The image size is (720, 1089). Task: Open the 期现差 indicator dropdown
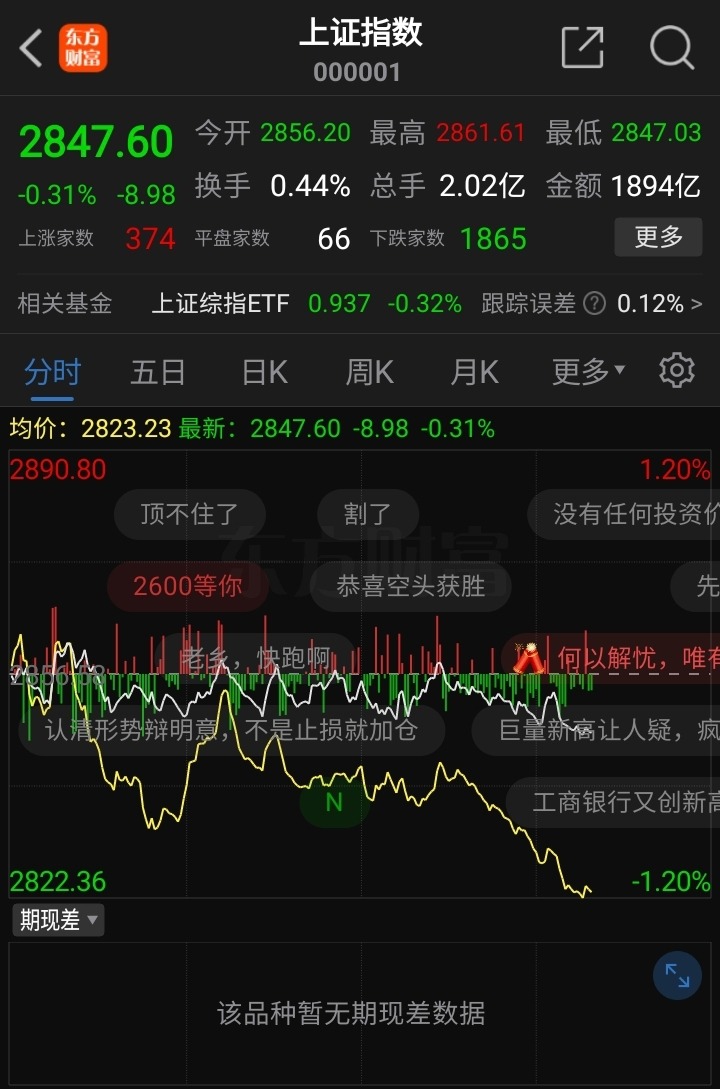pyautogui.click(x=58, y=920)
